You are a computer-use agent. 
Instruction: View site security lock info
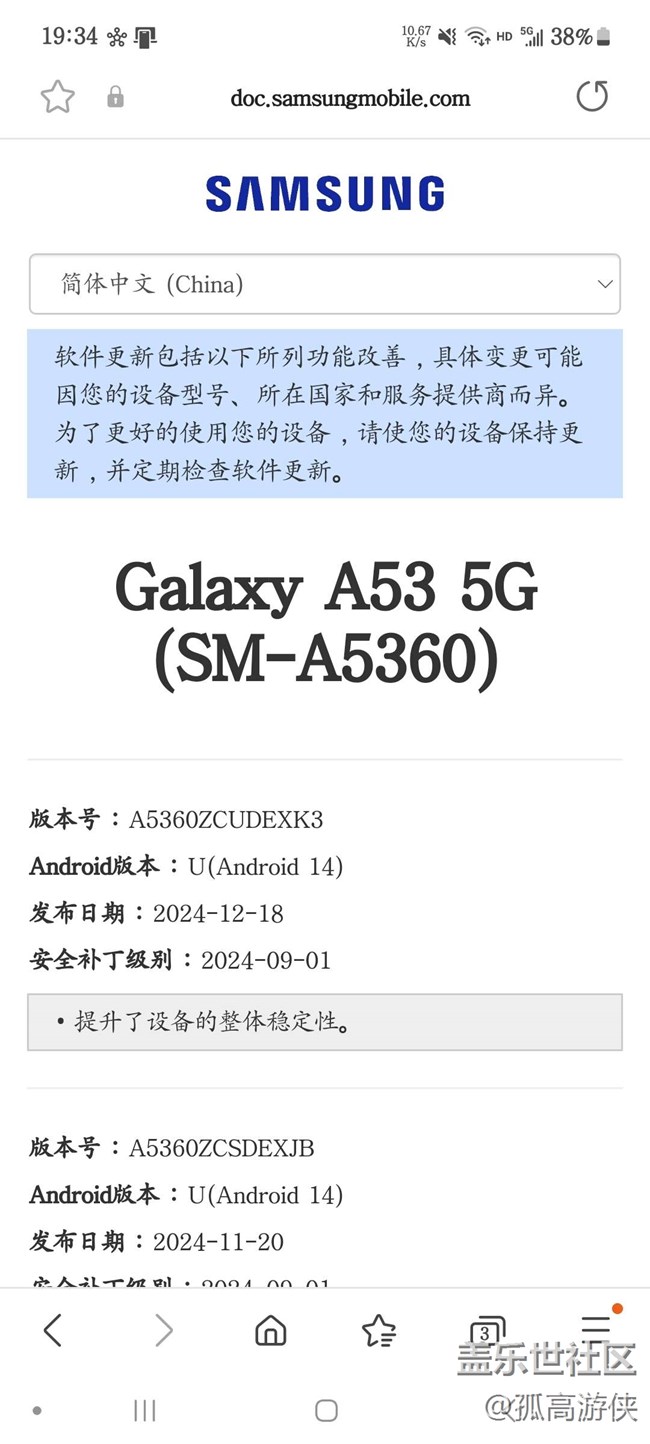(x=115, y=97)
